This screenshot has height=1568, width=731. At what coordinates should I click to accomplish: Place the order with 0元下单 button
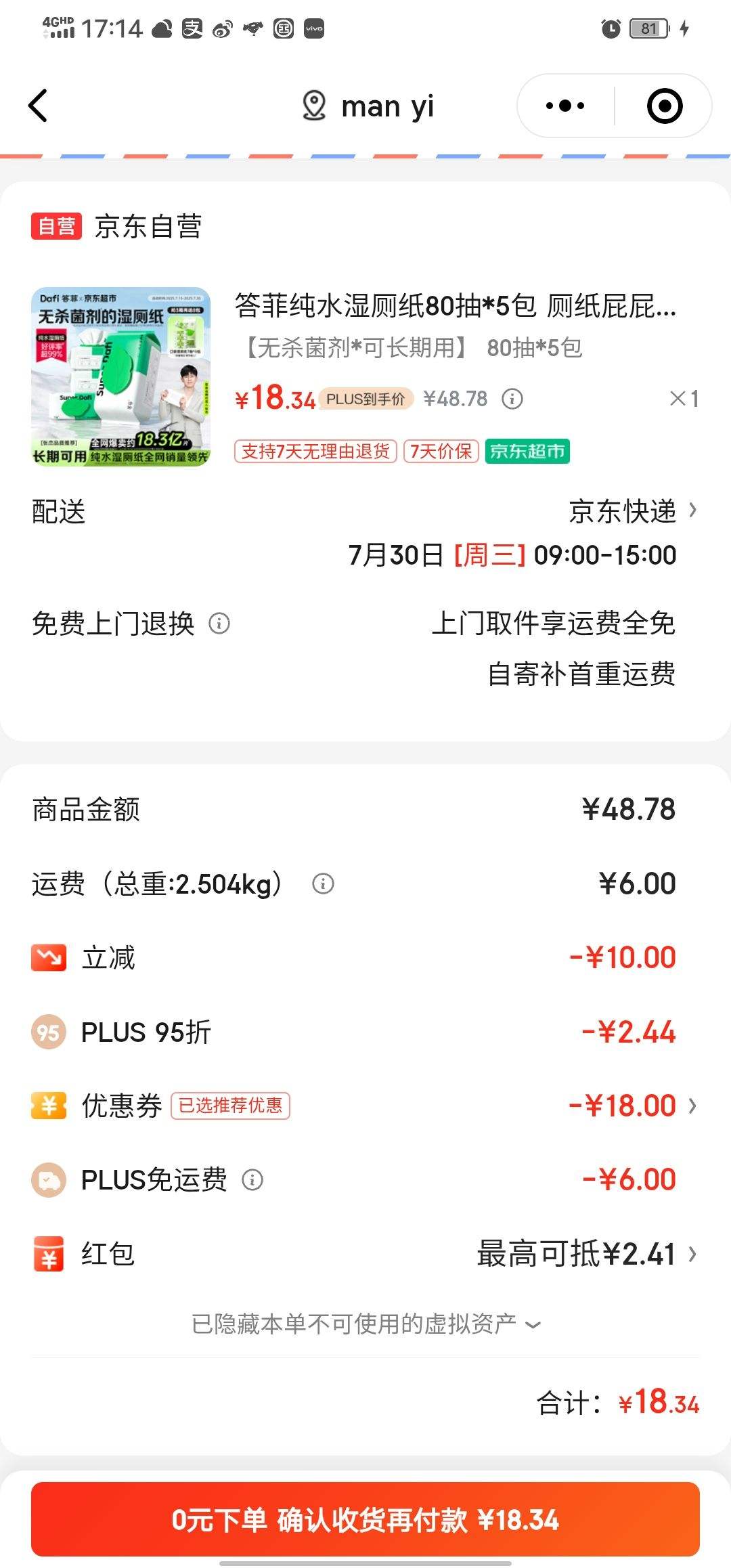click(x=365, y=1520)
